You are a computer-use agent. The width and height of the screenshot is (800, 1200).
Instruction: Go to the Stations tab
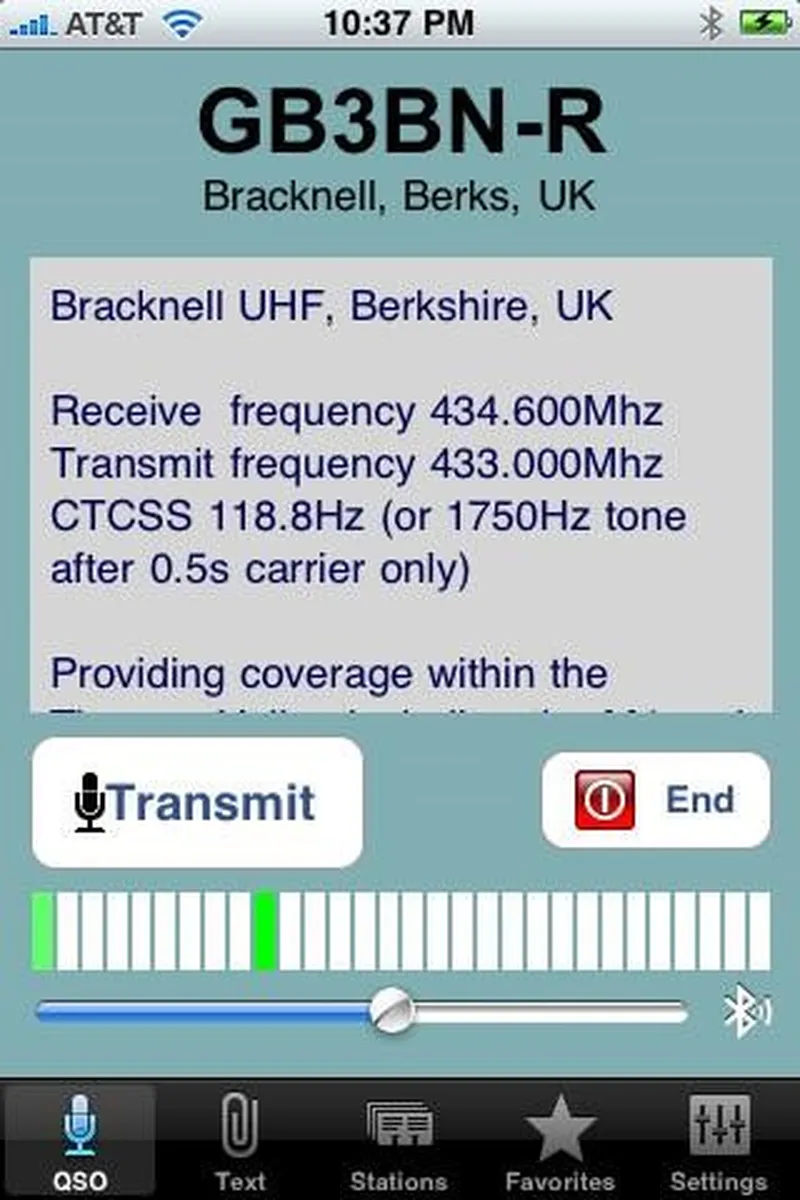coord(399,1140)
